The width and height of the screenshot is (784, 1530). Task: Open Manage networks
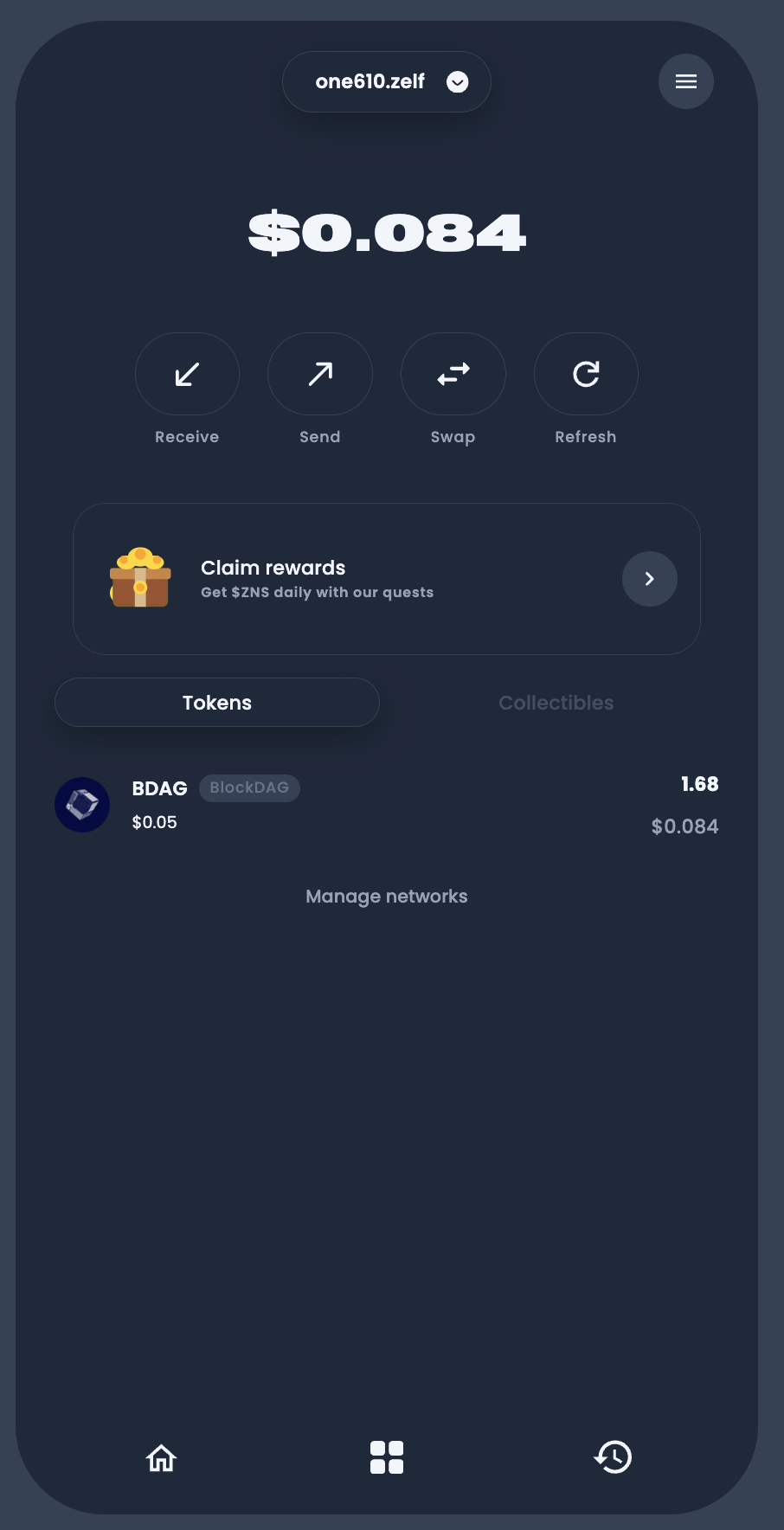pyautogui.click(x=386, y=897)
